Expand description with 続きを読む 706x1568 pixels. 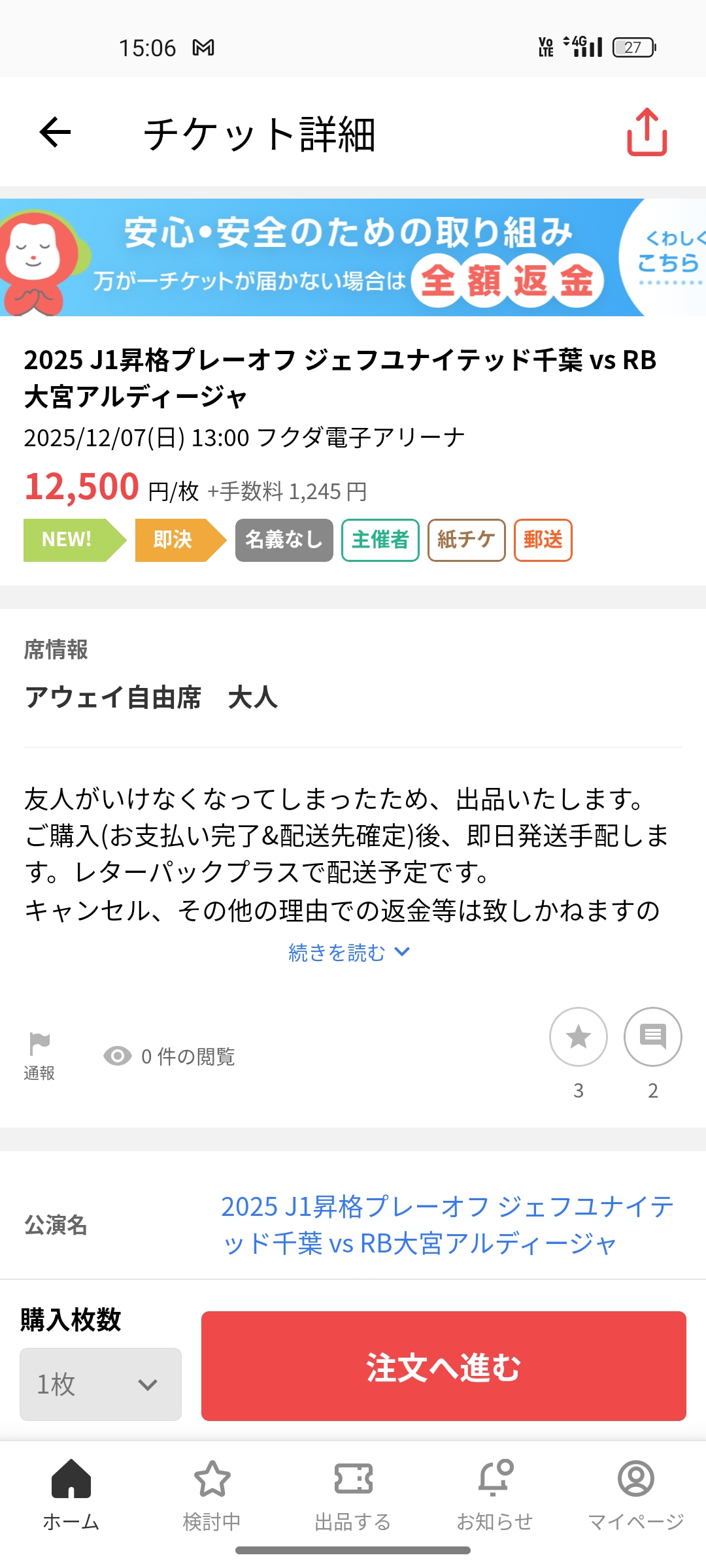pos(349,953)
